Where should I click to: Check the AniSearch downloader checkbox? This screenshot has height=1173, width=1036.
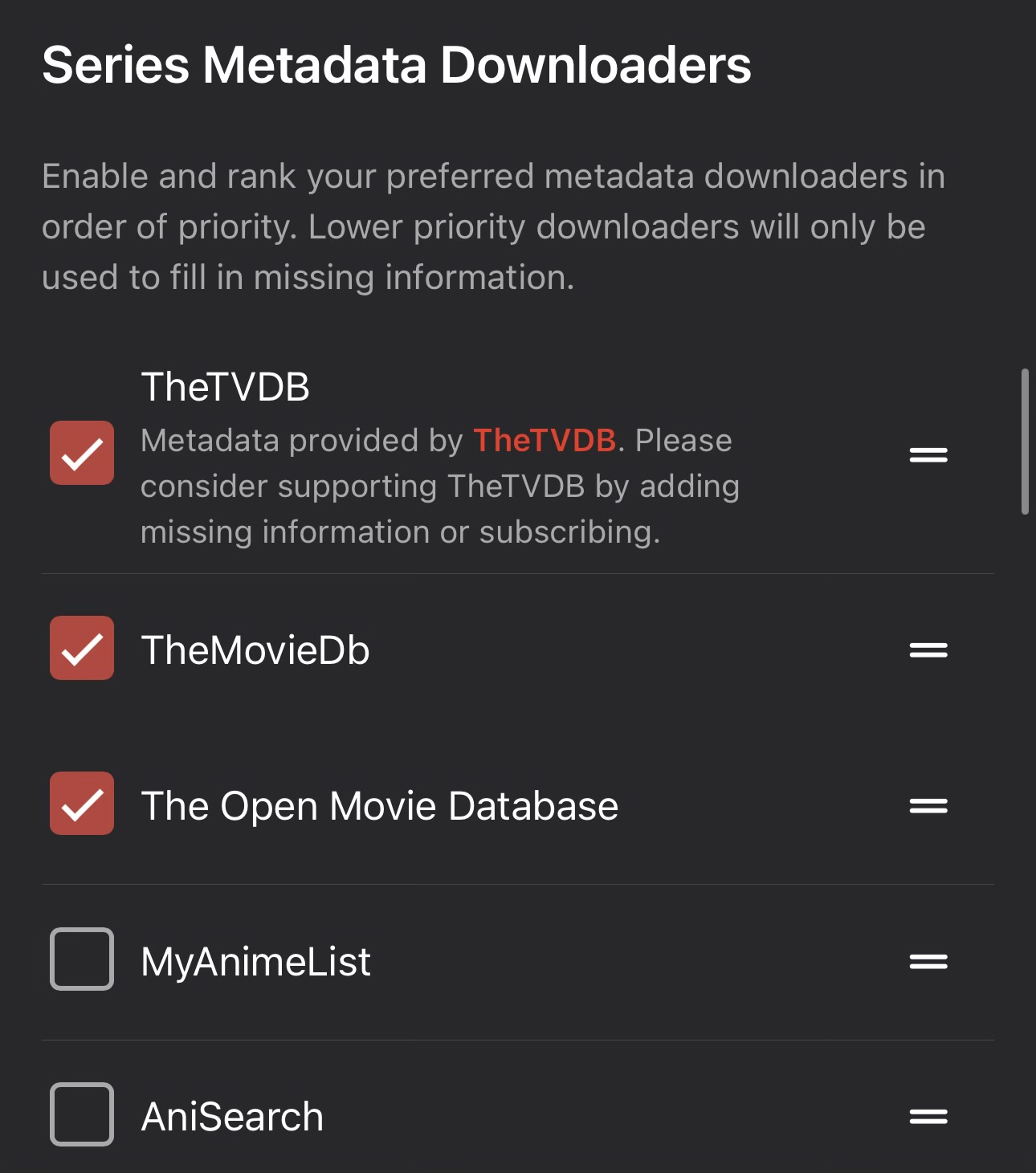[82, 1114]
